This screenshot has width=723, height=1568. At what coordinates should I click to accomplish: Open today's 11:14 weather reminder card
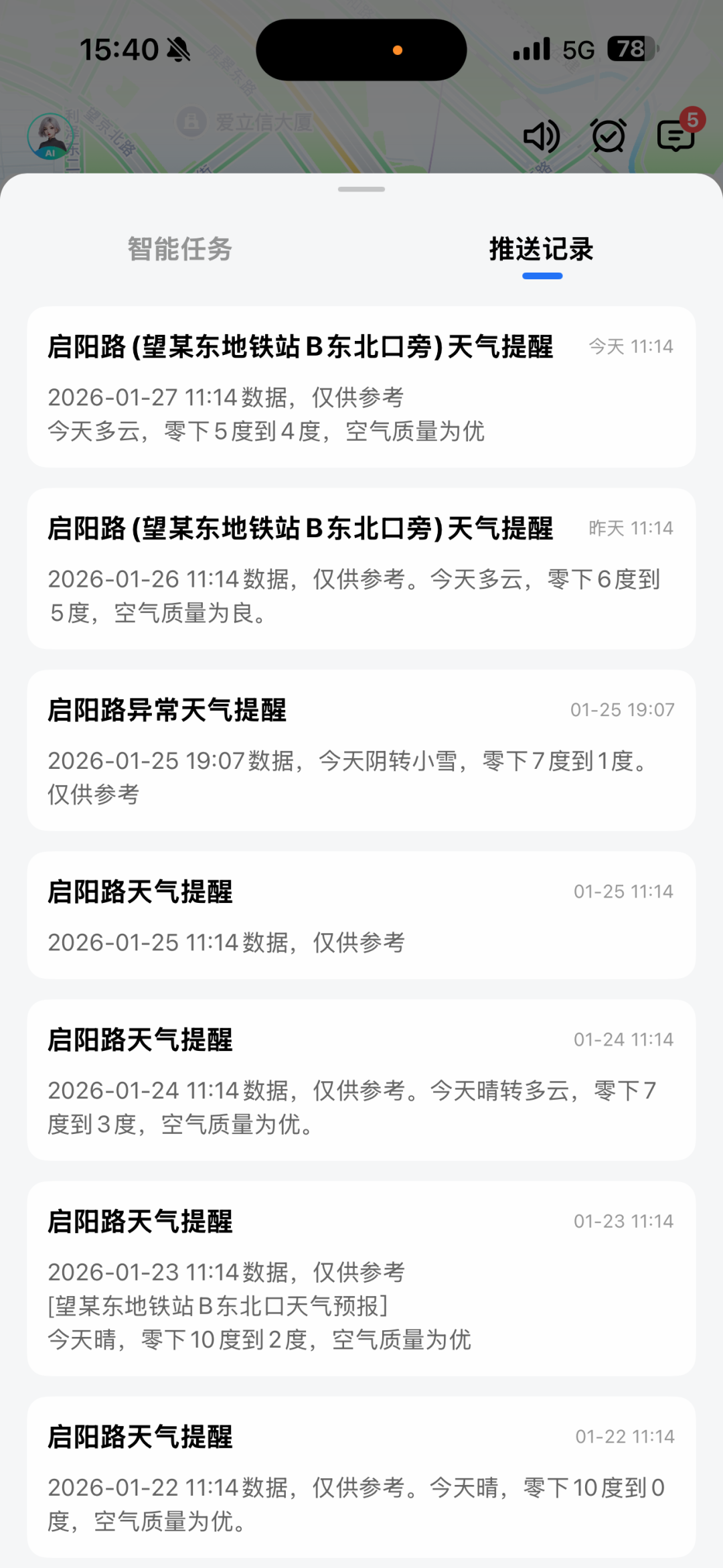[x=361, y=387]
